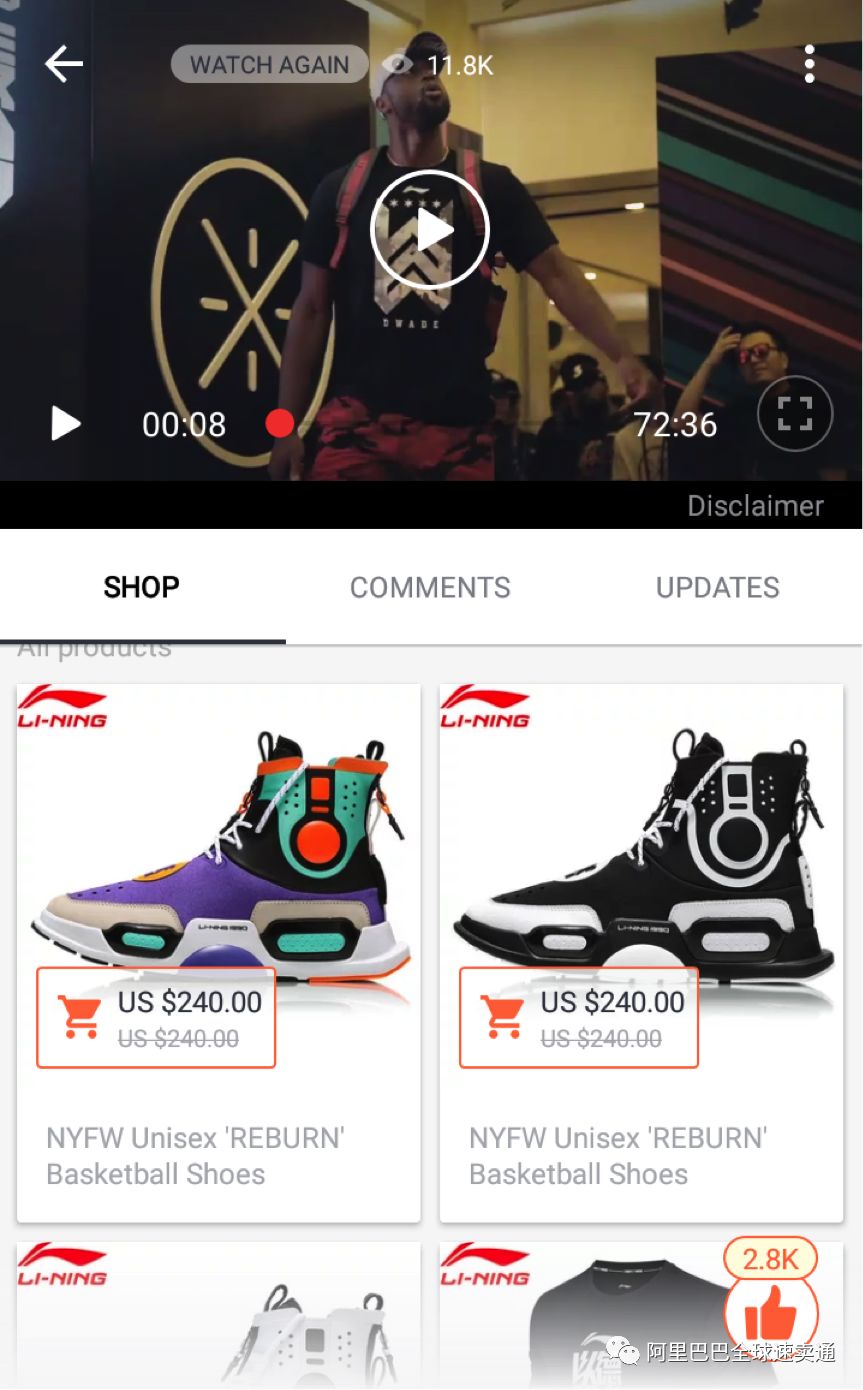863x1390 pixels.
Task: Go back using the top-left arrow
Action: click(64, 65)
